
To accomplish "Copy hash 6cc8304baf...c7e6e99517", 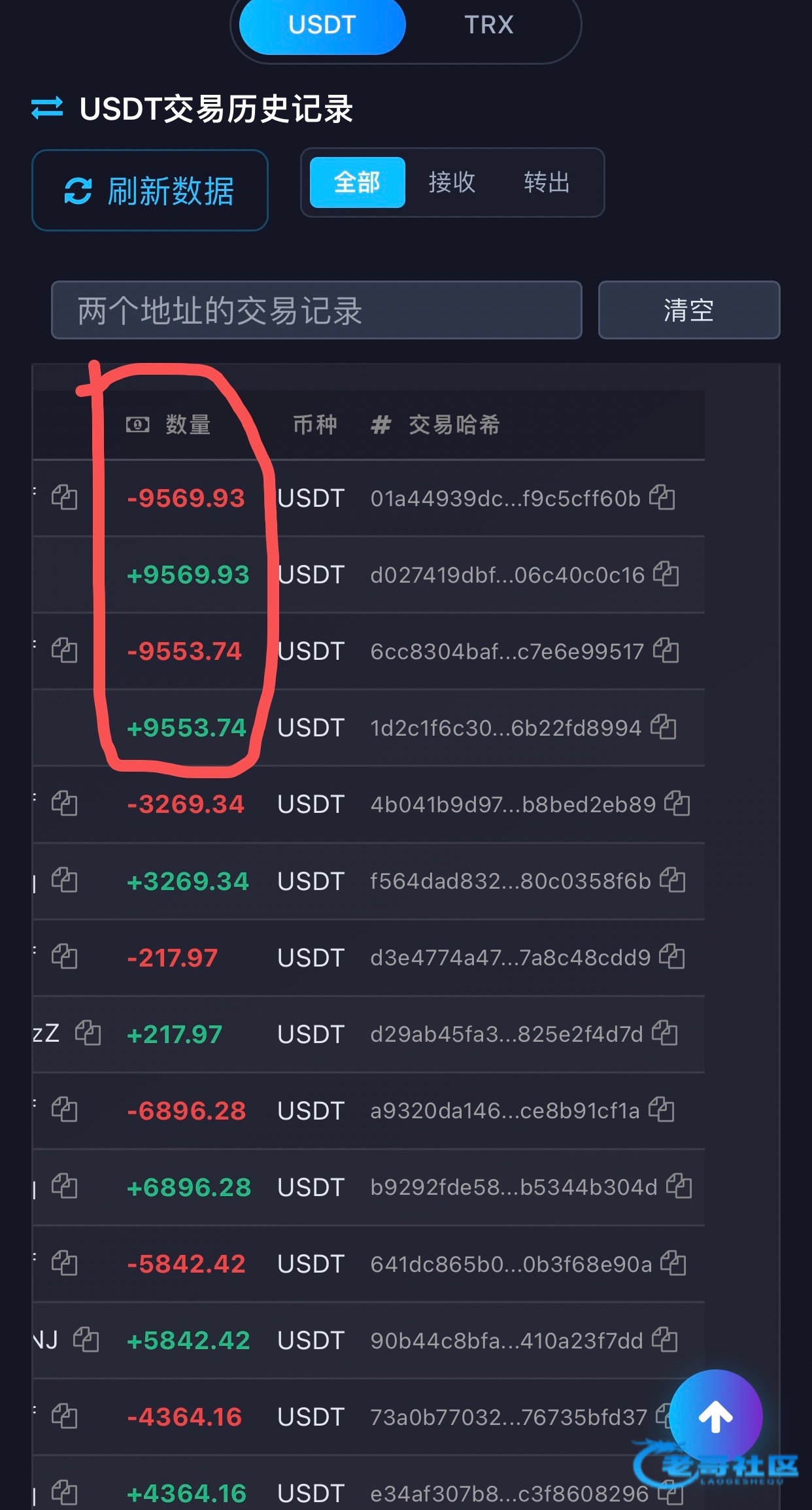I will (x=666, y=651).
